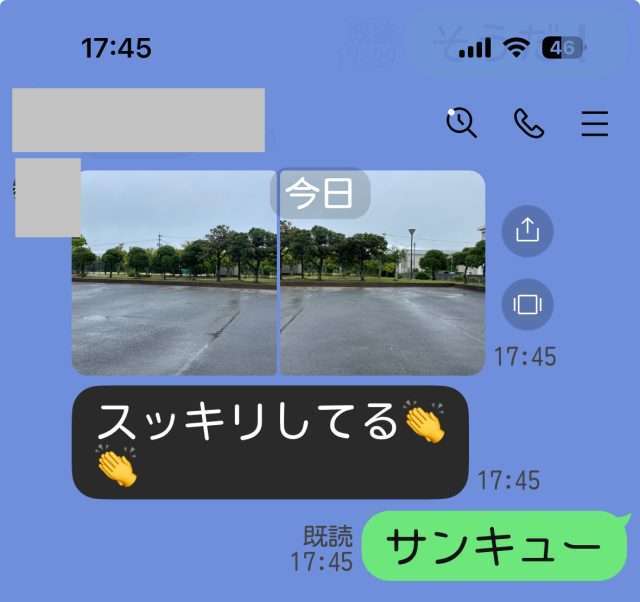Share the received photos

pos(527,230)
